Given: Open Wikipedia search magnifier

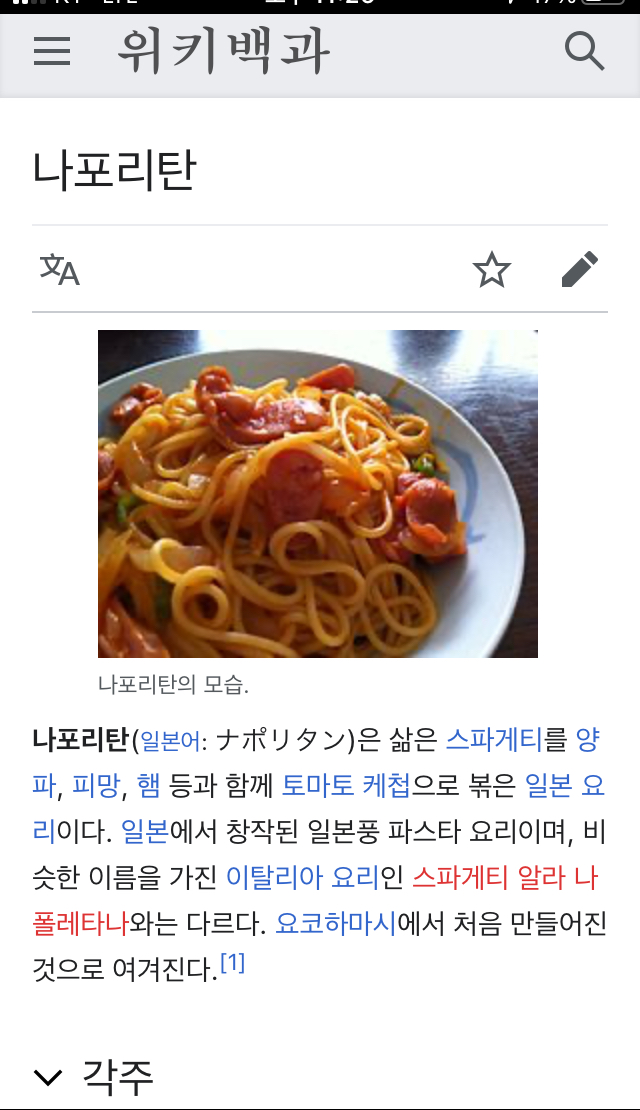Looking at the screenshot, I should point(584,51).
